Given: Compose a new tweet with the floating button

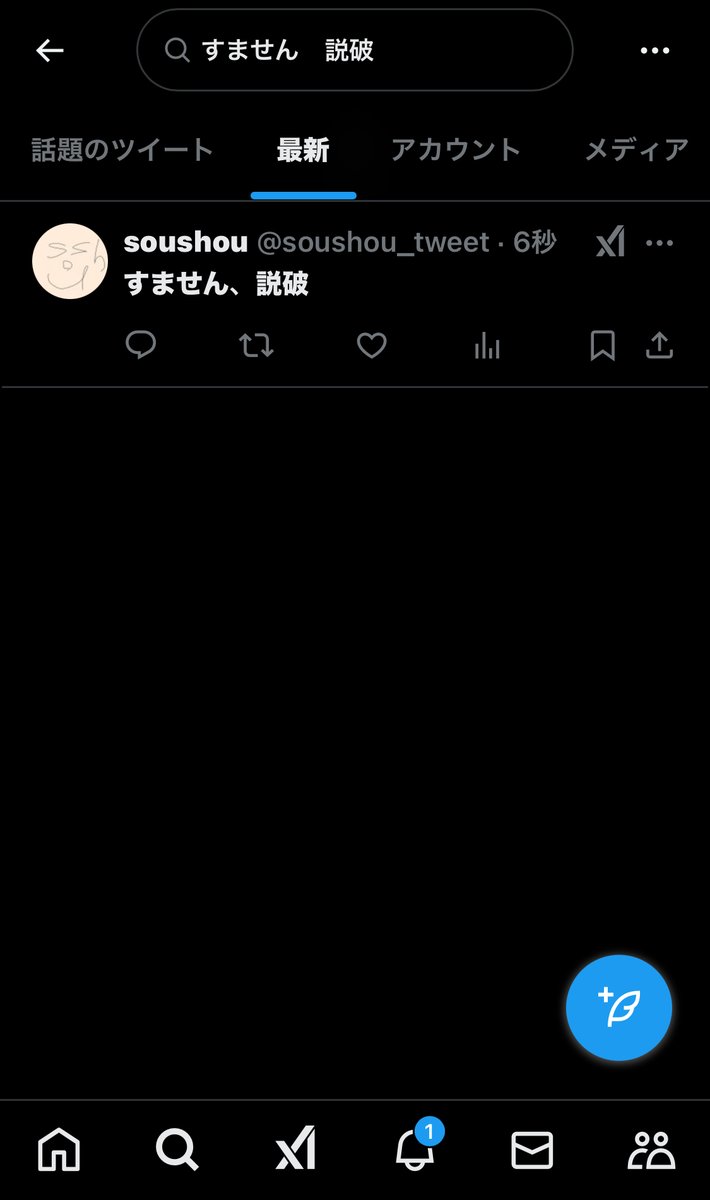Looking at the screenshot, I should coord(619,1007).
